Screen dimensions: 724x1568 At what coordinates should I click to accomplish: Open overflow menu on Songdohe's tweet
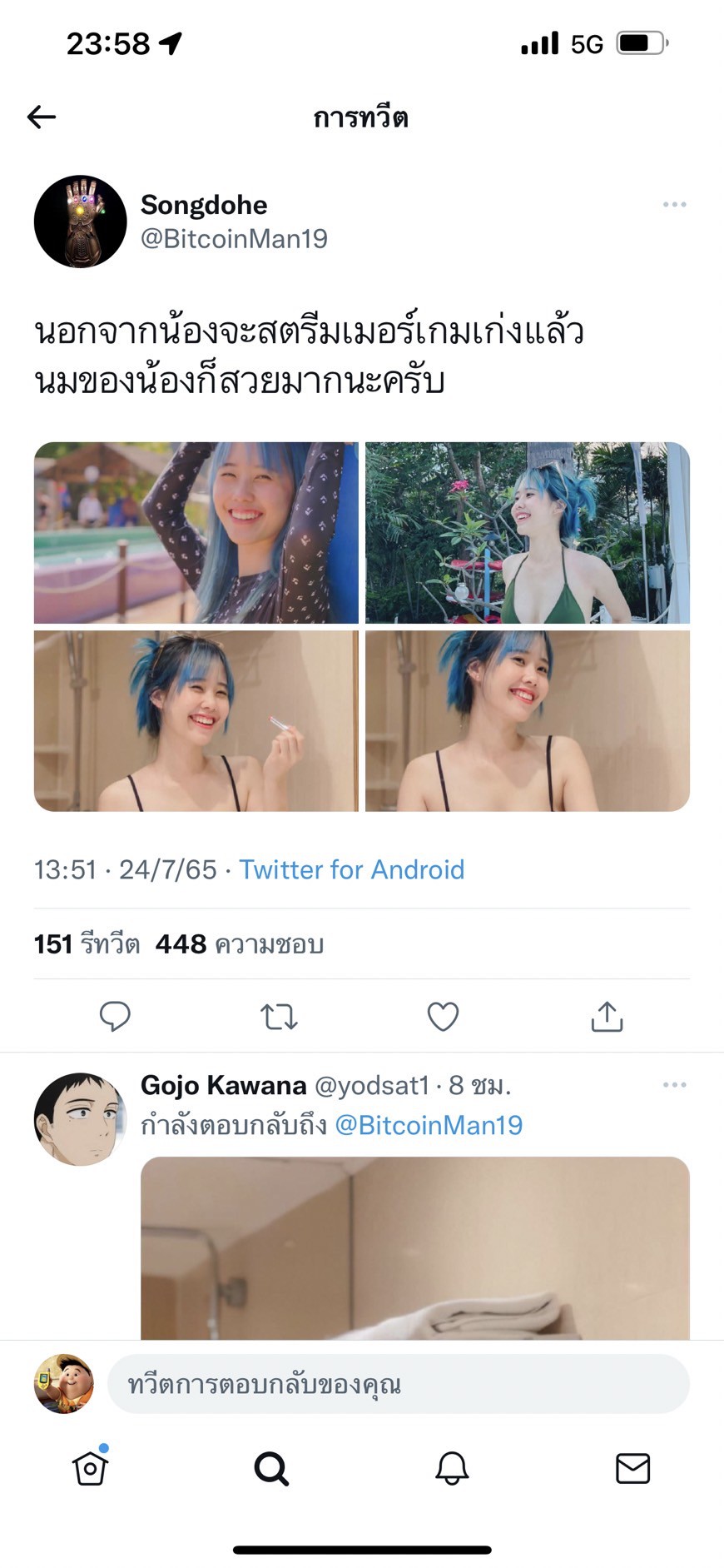(x=674, y=205)
